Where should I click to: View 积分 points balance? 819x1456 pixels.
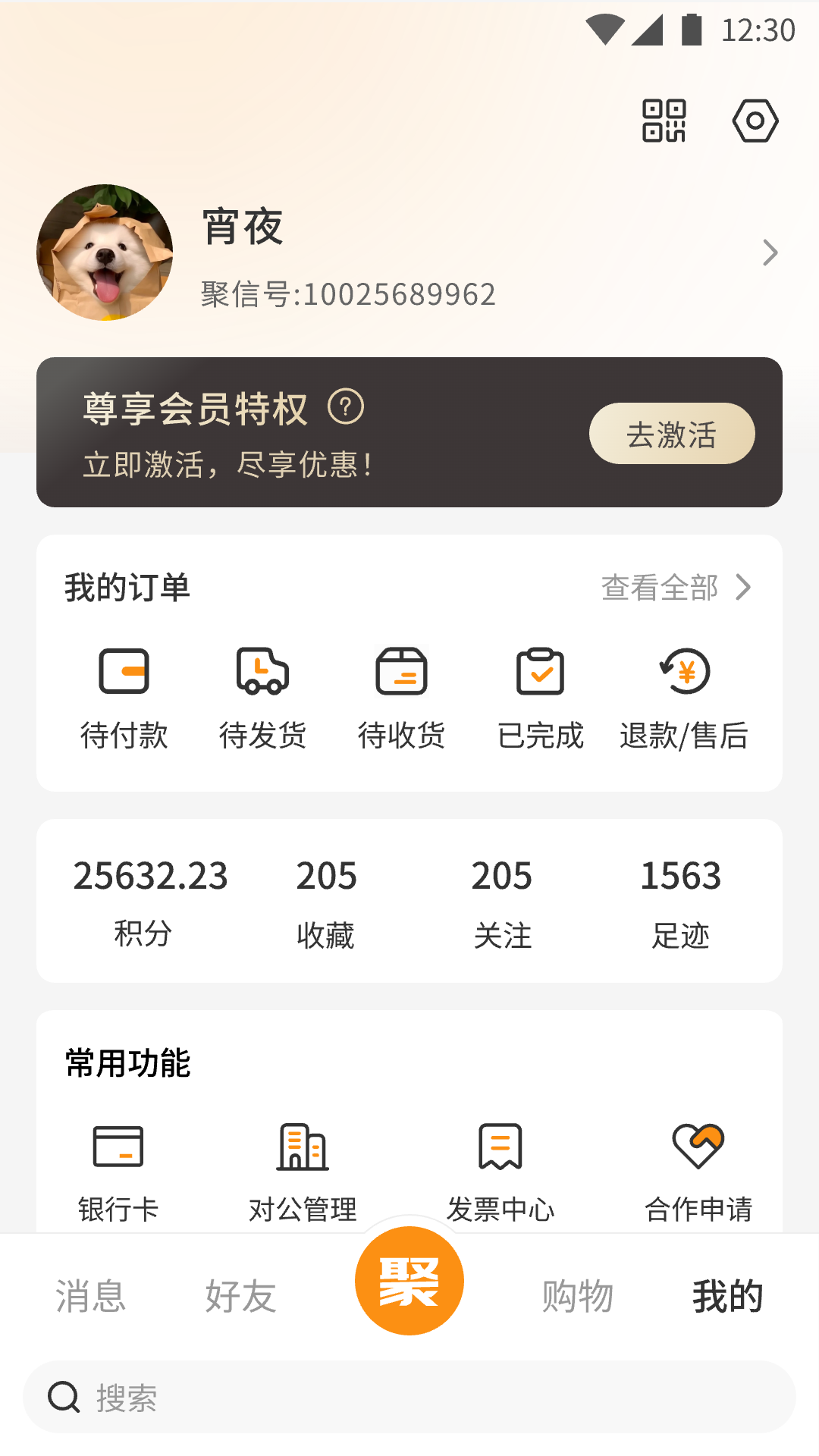[x=150, y=902]
